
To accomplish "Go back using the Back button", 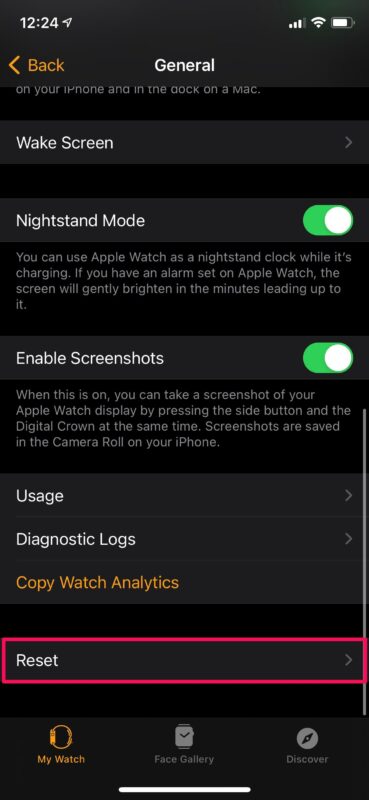I will [x=36, y=65].
